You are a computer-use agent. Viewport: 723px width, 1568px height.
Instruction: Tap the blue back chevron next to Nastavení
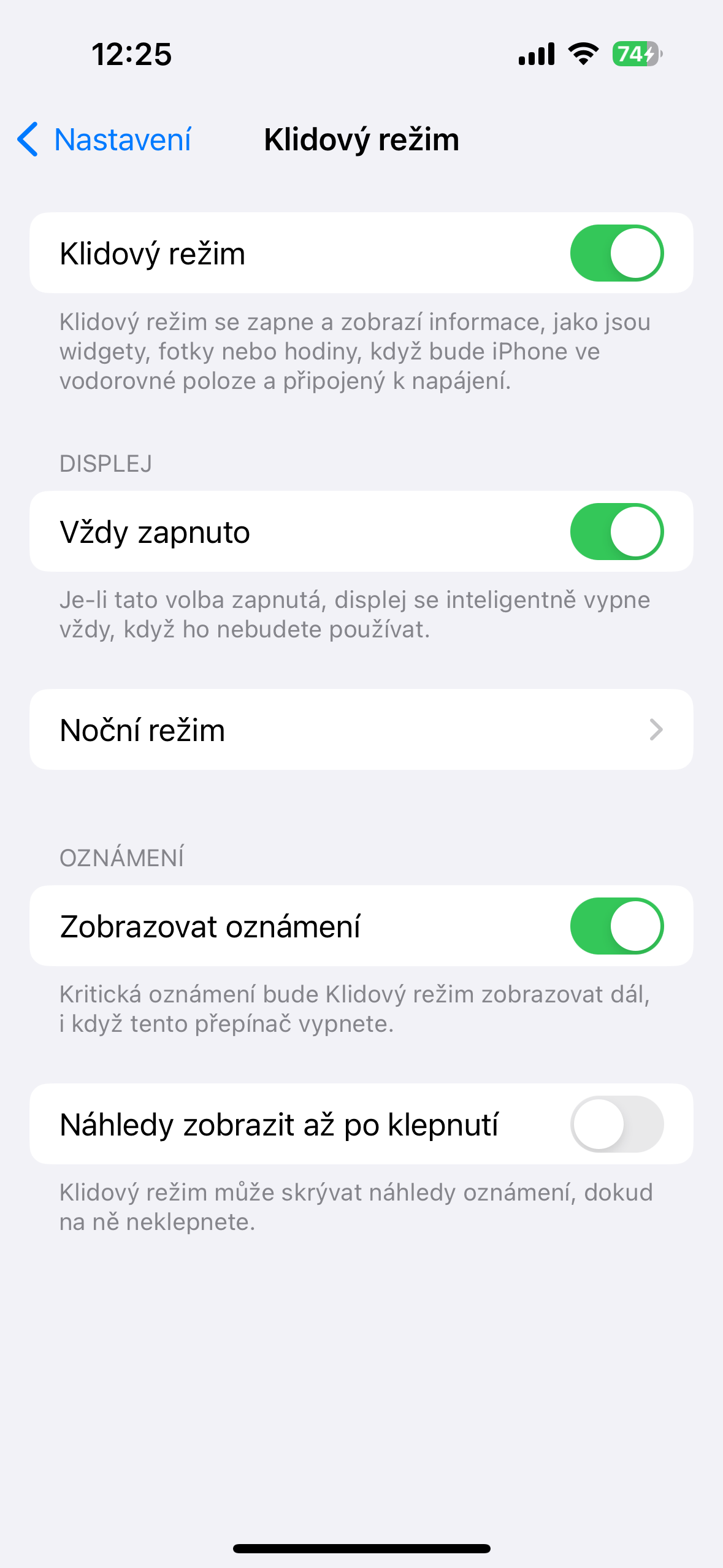[28, 140]
